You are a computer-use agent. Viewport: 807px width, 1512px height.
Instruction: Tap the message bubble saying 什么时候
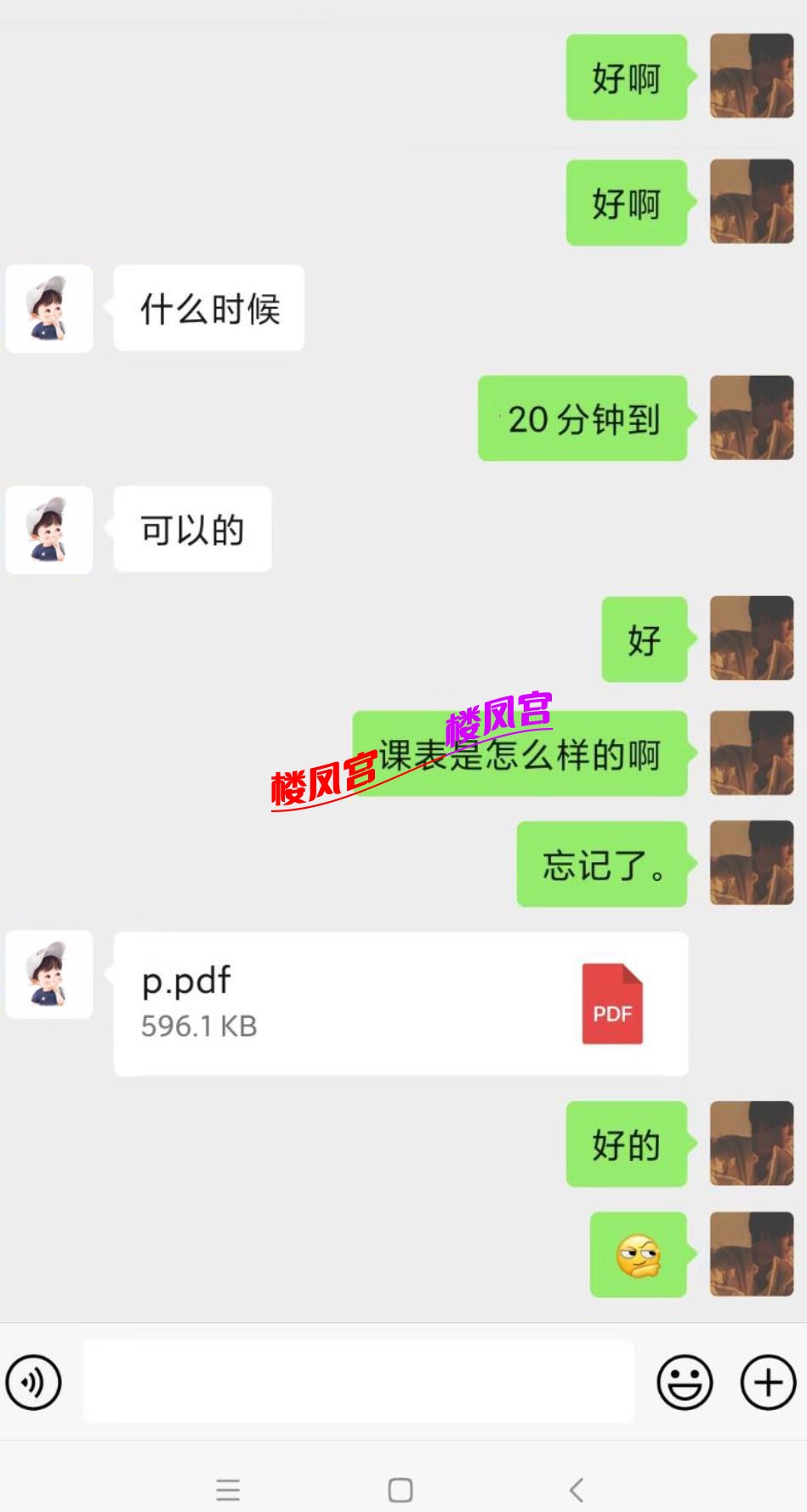click(x=209, y=308)
